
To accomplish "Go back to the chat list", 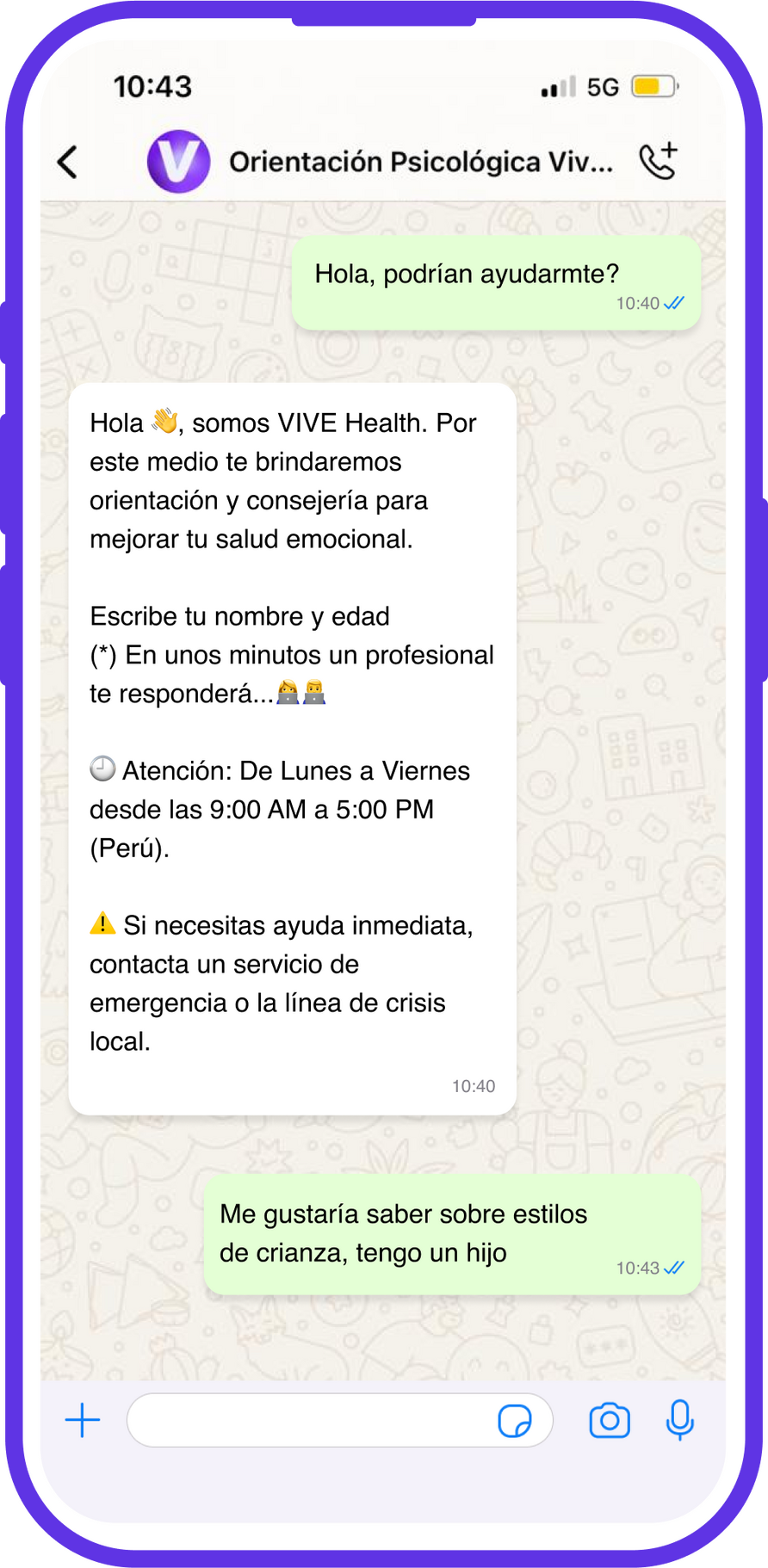I will pos(67,162).
